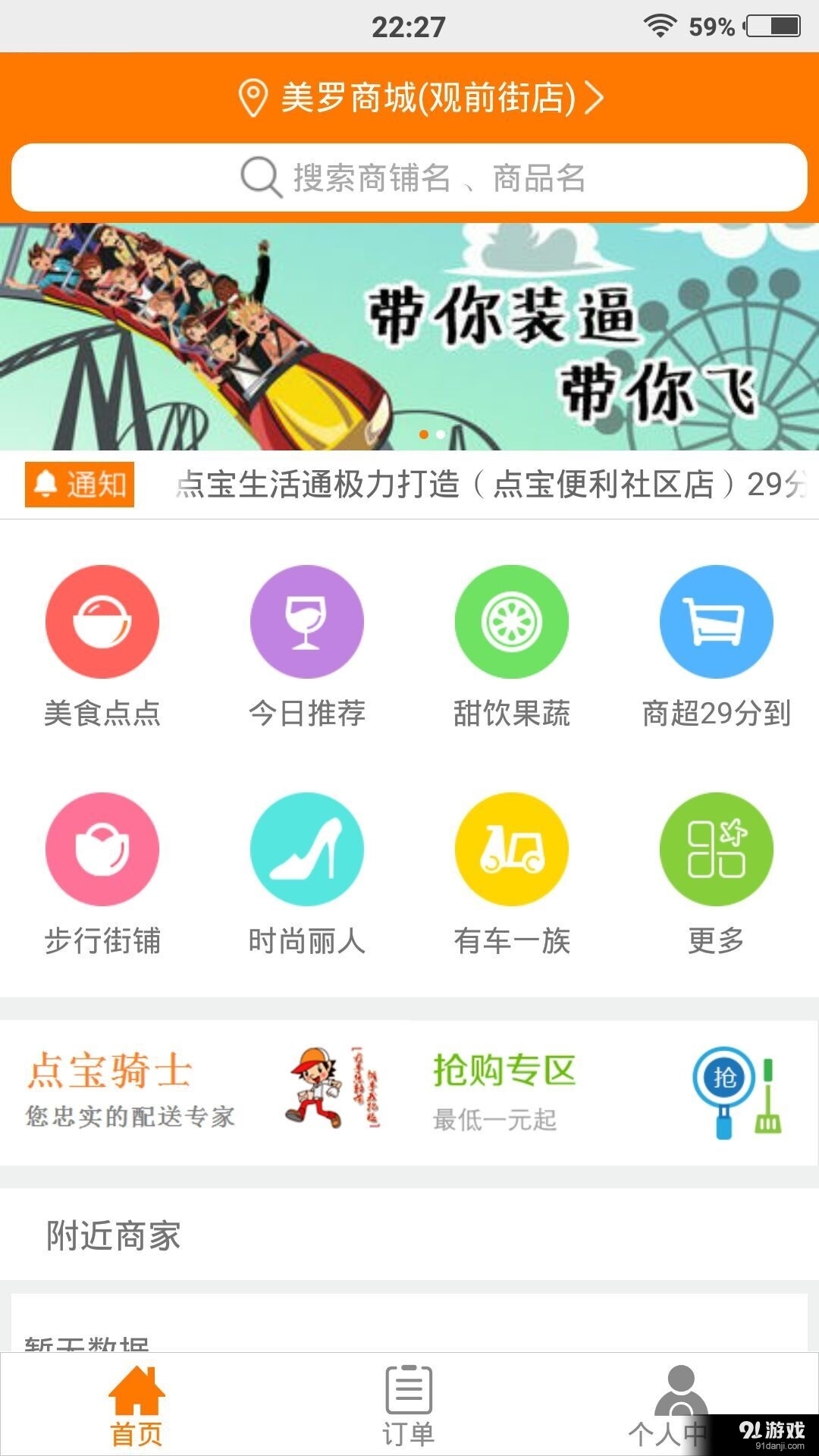Viewport: 819px width, 1456px height.
Task: Open the 美食点点 food category icon
Action: (x=102, y=621)
